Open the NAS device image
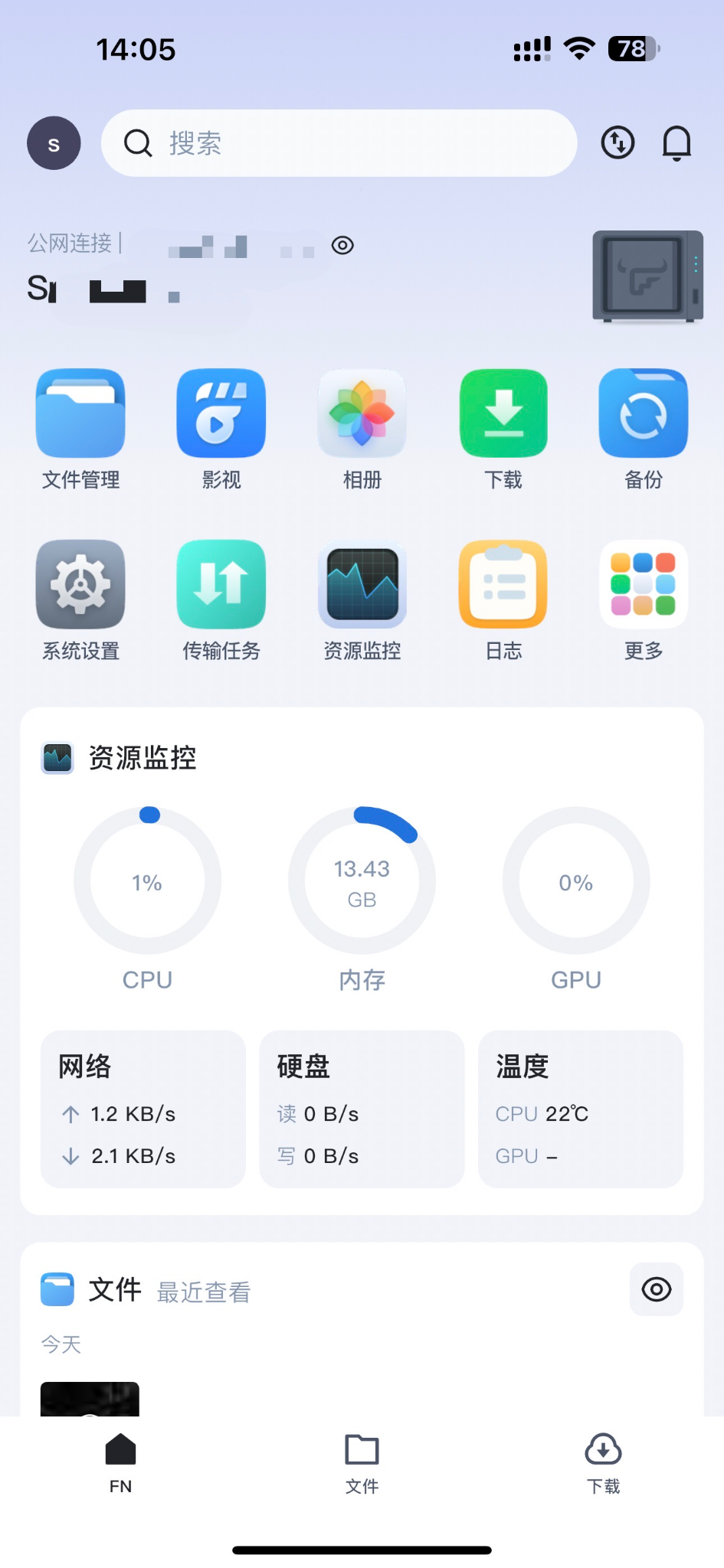This screenshot has width=724, height=1568. [647, 276]
